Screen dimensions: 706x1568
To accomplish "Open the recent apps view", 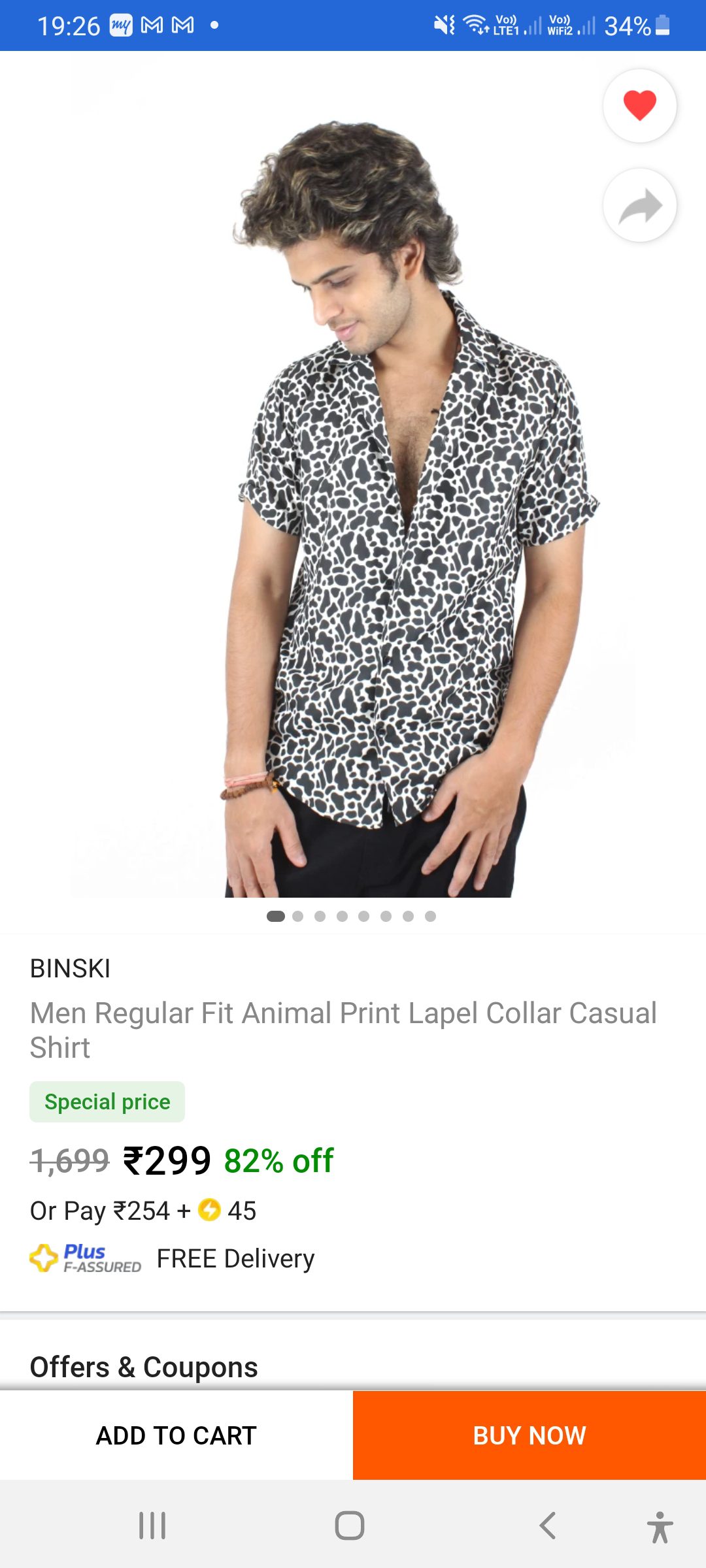I will coord(152,1526).
